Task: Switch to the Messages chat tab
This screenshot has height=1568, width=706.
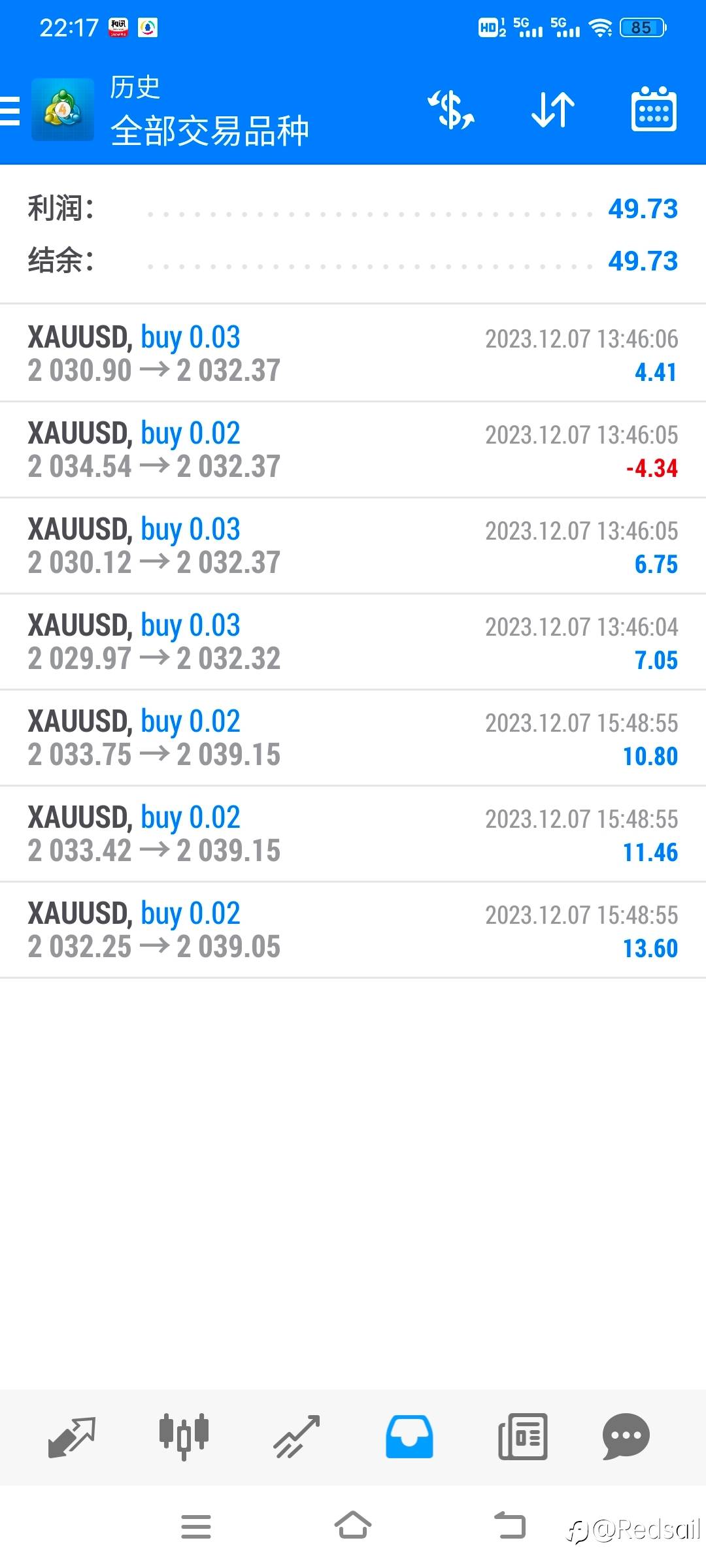Action: (626, 1437)
